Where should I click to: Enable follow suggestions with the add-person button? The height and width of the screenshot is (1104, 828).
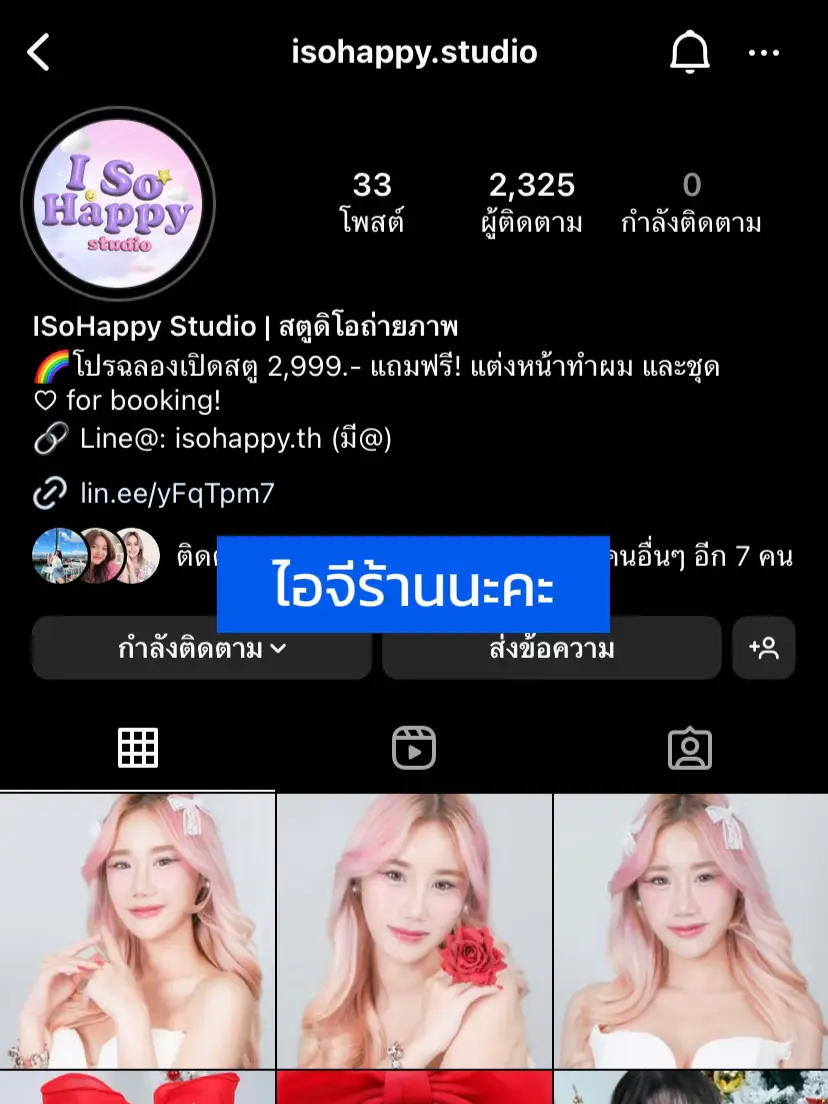tap(764, 648)
